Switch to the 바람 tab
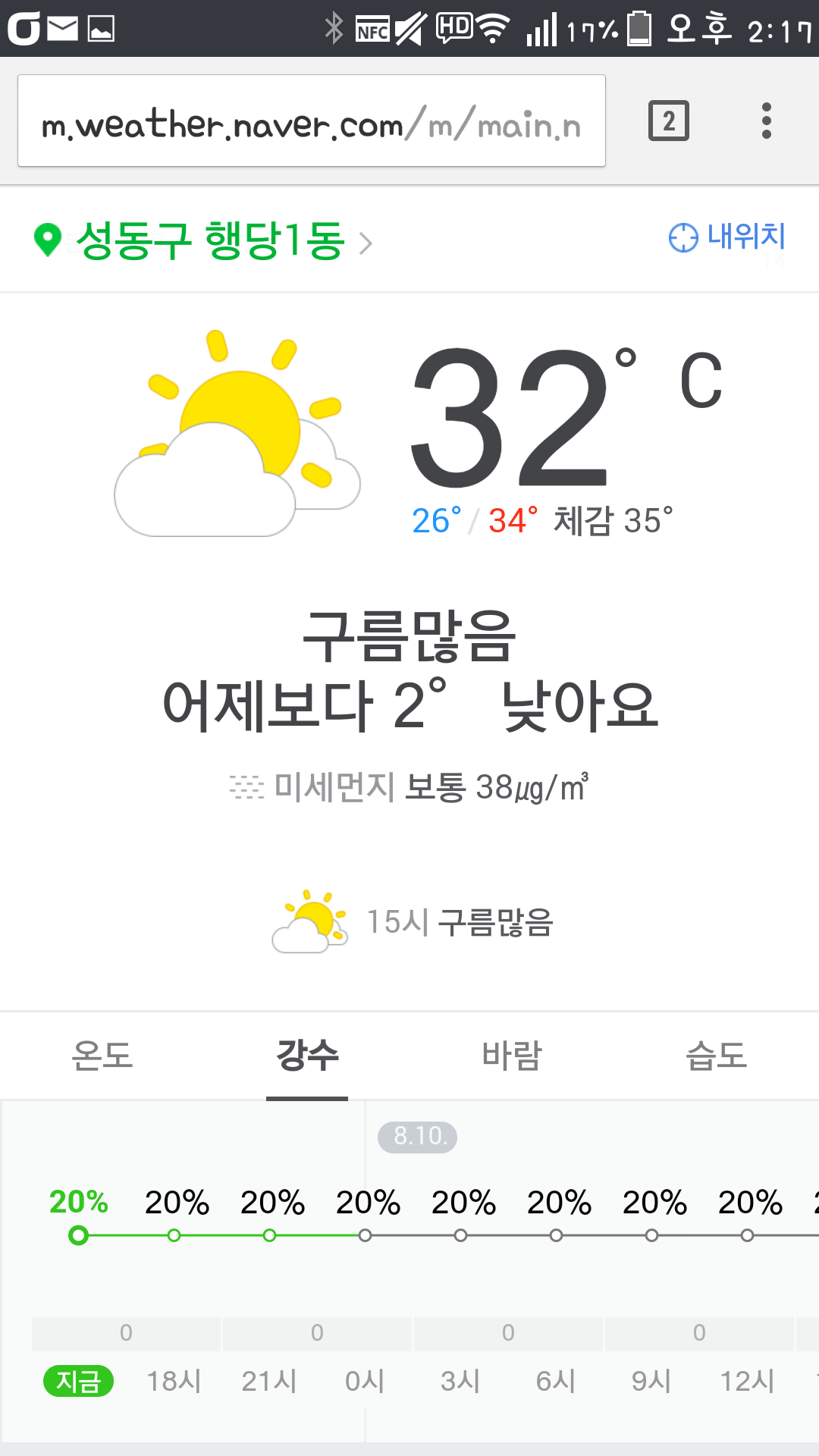This screenshot has width=819, height=1456. pos(512,1055)
